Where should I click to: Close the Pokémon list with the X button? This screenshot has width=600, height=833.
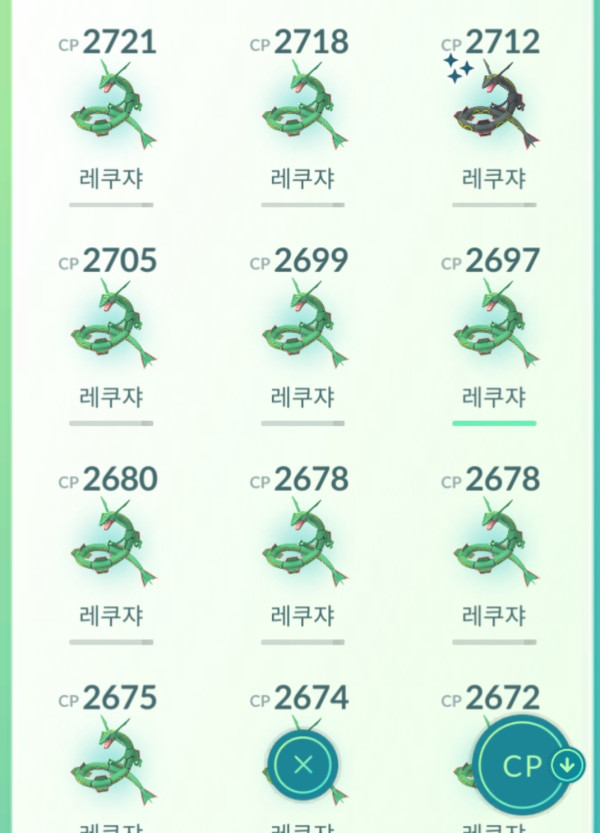pos(304,766)
